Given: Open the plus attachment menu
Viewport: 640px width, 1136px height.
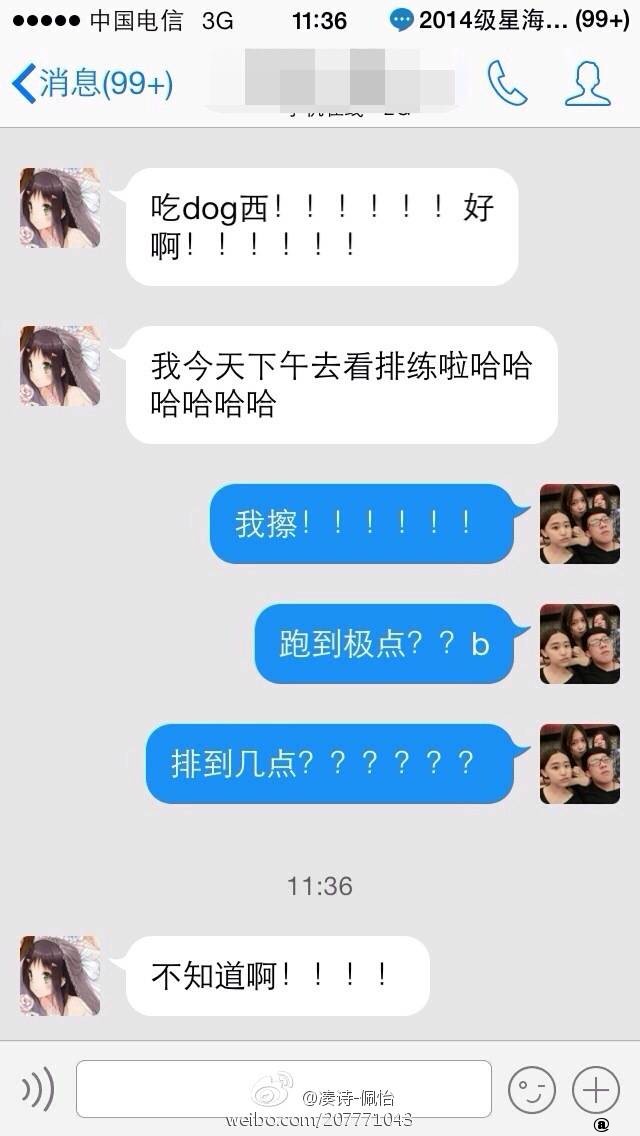Looking at the screenshot, I should pos(595,1089).
